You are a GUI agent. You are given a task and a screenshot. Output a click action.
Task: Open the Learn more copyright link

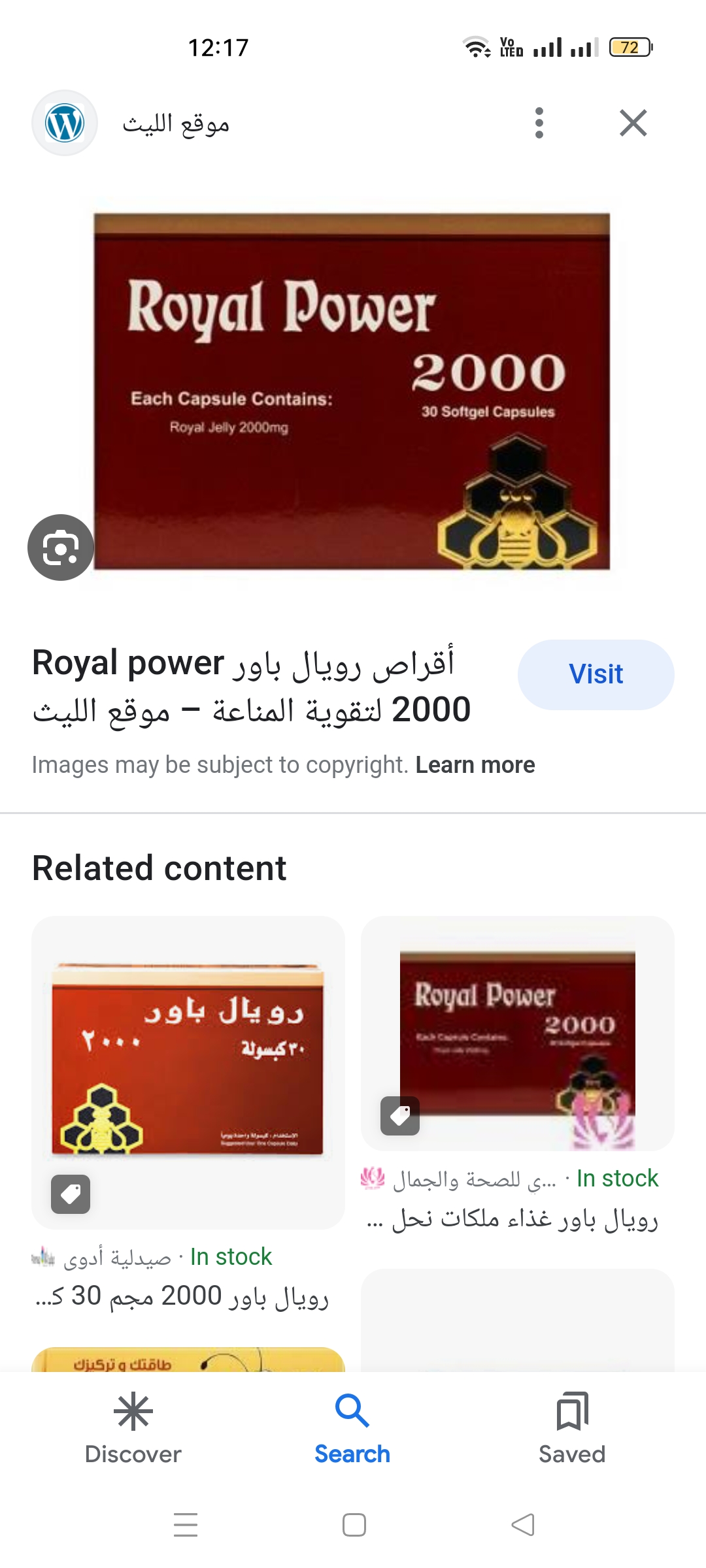[x=475, y=764]
